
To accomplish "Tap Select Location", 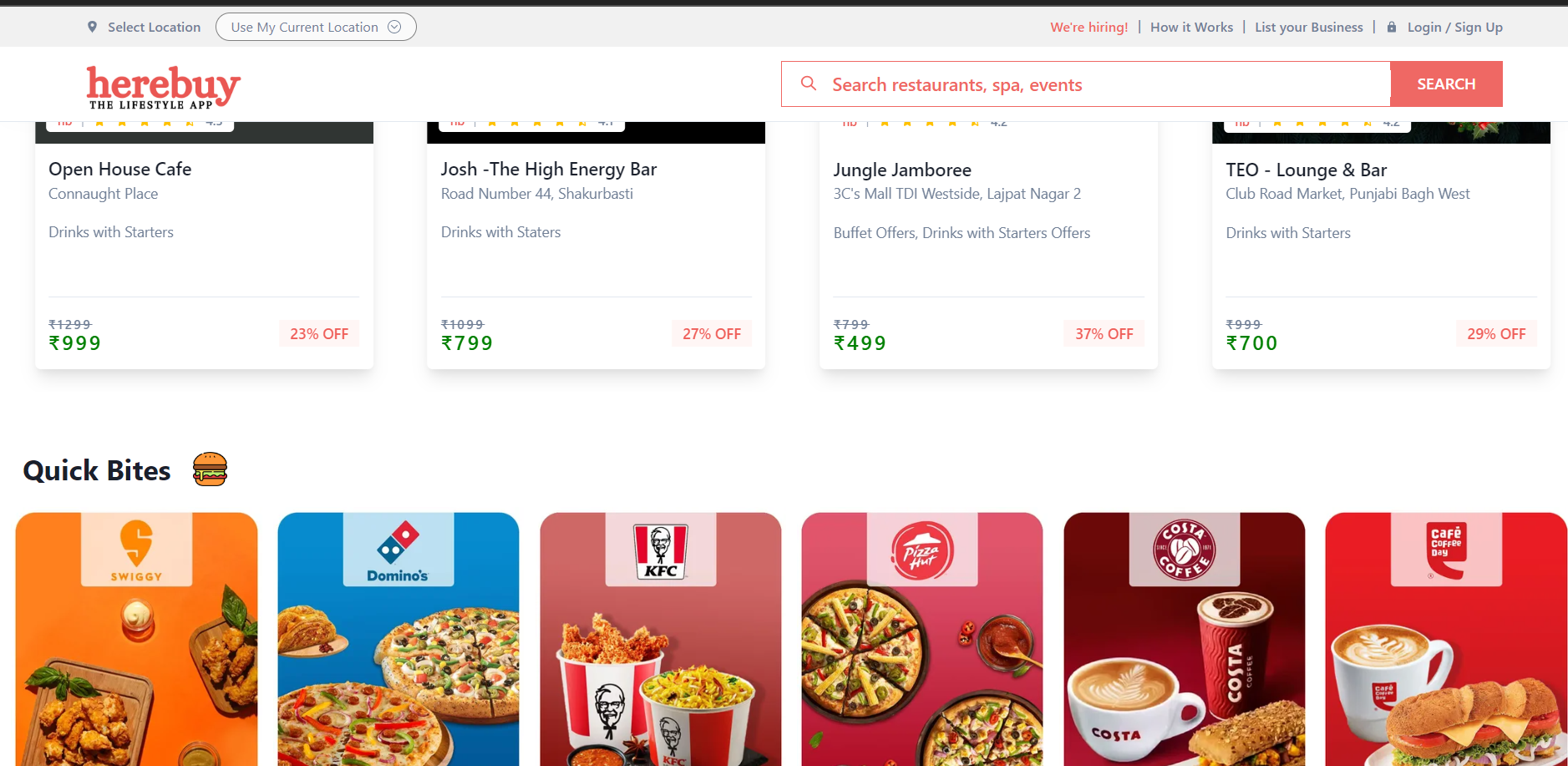I will [145, 27].
